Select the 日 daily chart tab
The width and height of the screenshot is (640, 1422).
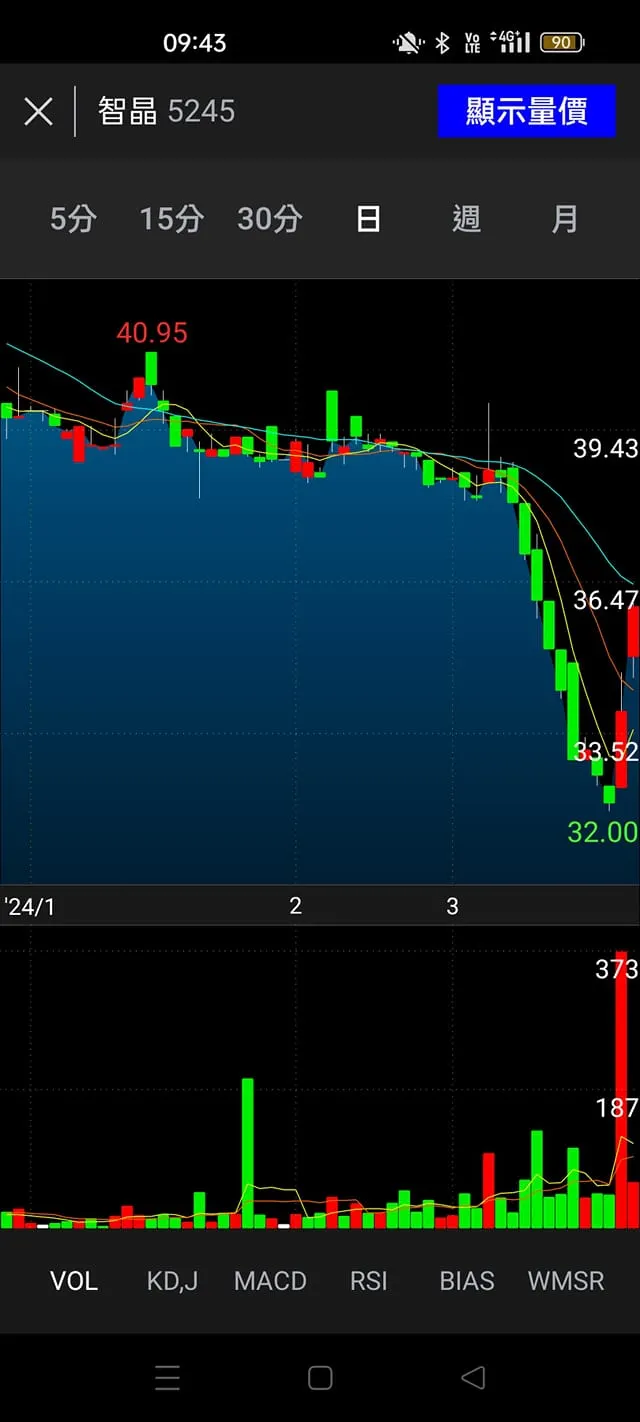point(368,219)
